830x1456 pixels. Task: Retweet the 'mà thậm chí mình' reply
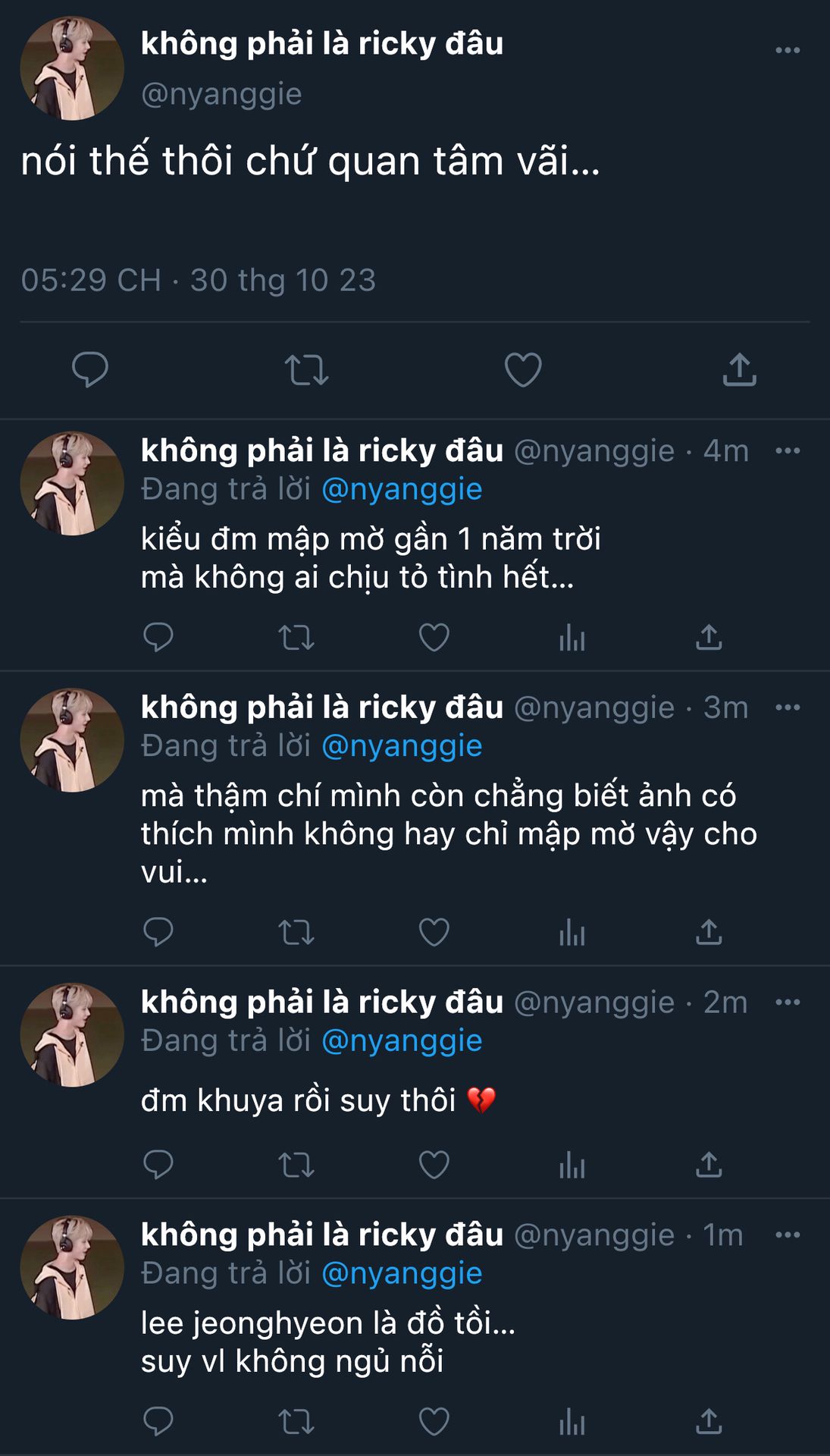click(x=296, y=932)
